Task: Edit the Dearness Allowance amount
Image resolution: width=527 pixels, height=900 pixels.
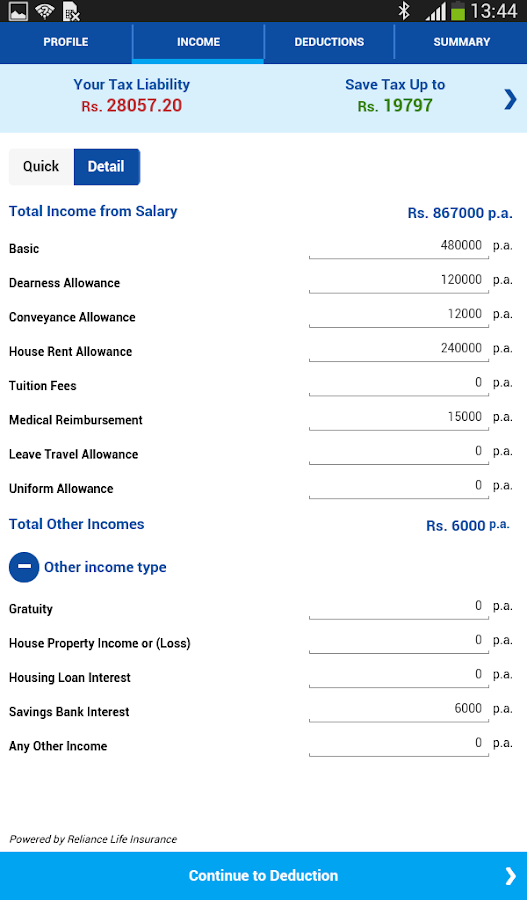Action: pos(399,281)
